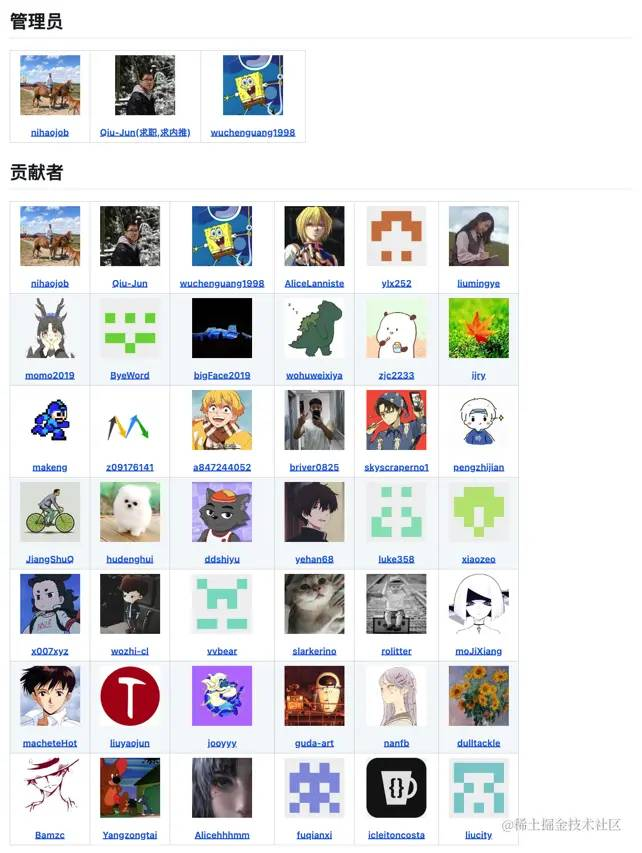Open macheteHot's contributor profile
Screen dimensions: 642x853
(50, 743)
